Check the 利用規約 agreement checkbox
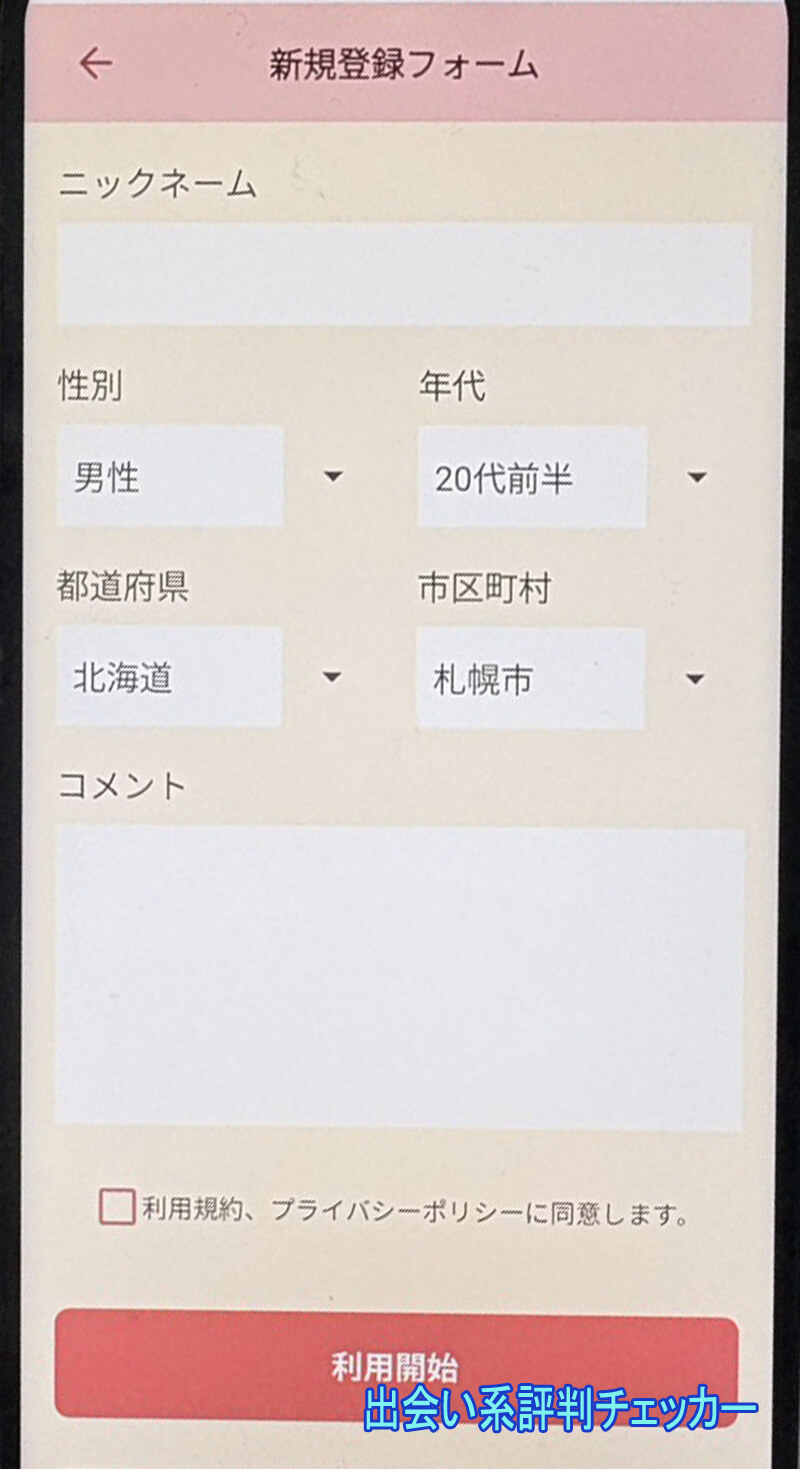Screen dimensions: 800x1469 [x=117, y=1207]
